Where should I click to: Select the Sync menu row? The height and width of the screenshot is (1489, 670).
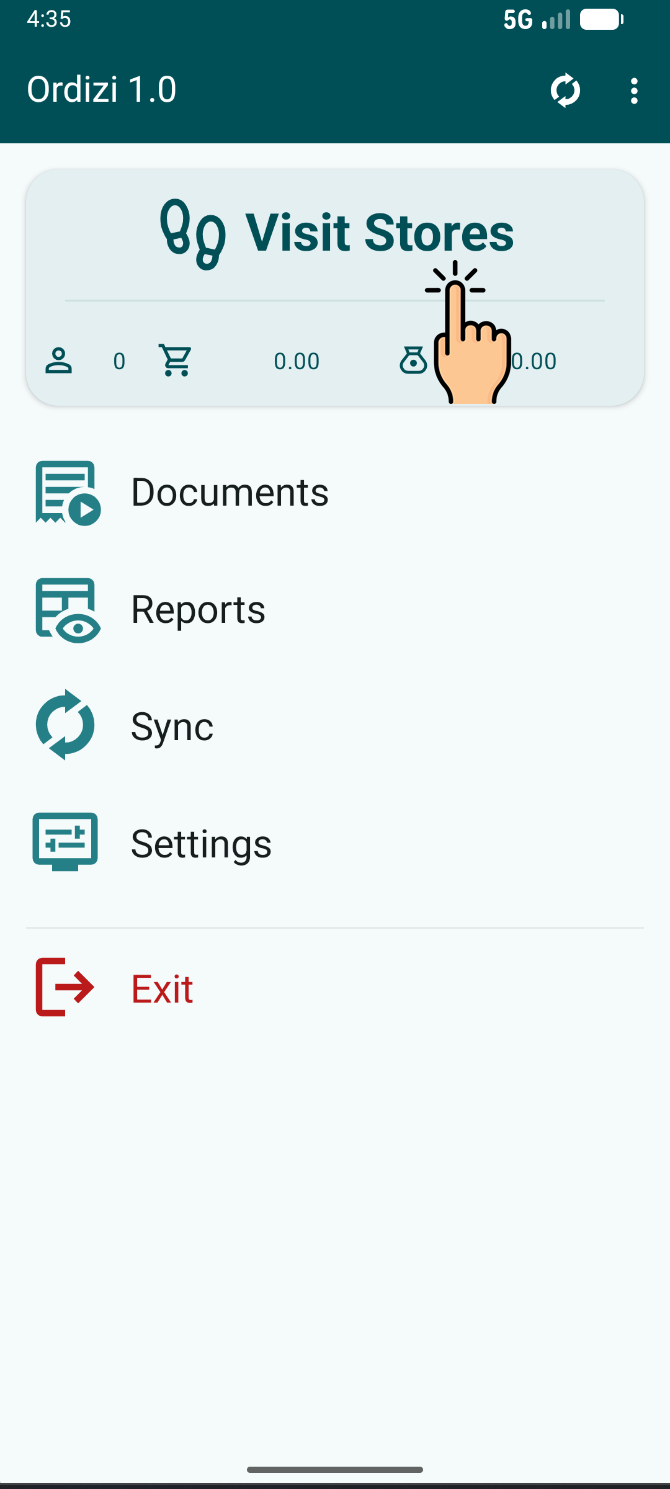[x=335, y=726]
